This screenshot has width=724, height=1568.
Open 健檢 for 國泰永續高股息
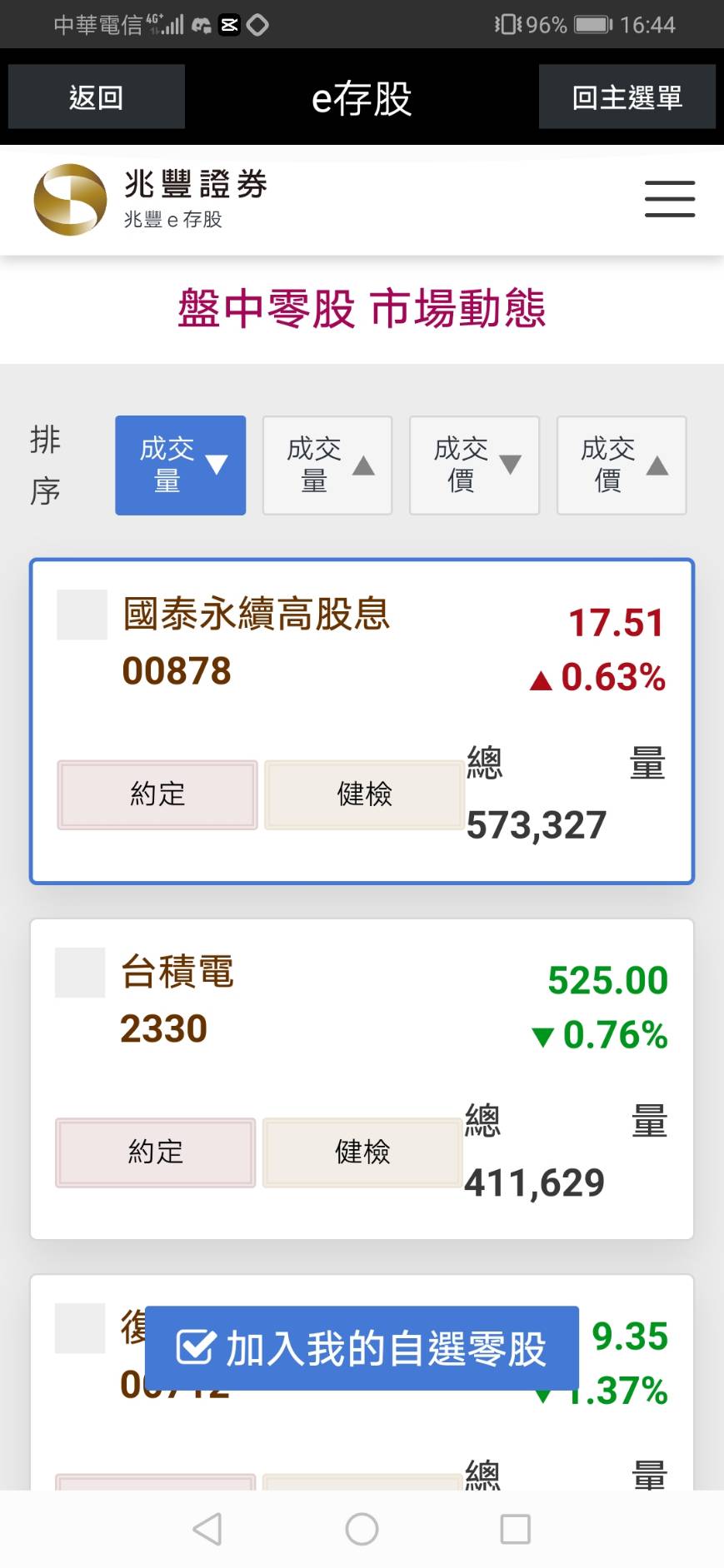click(364, 794)
